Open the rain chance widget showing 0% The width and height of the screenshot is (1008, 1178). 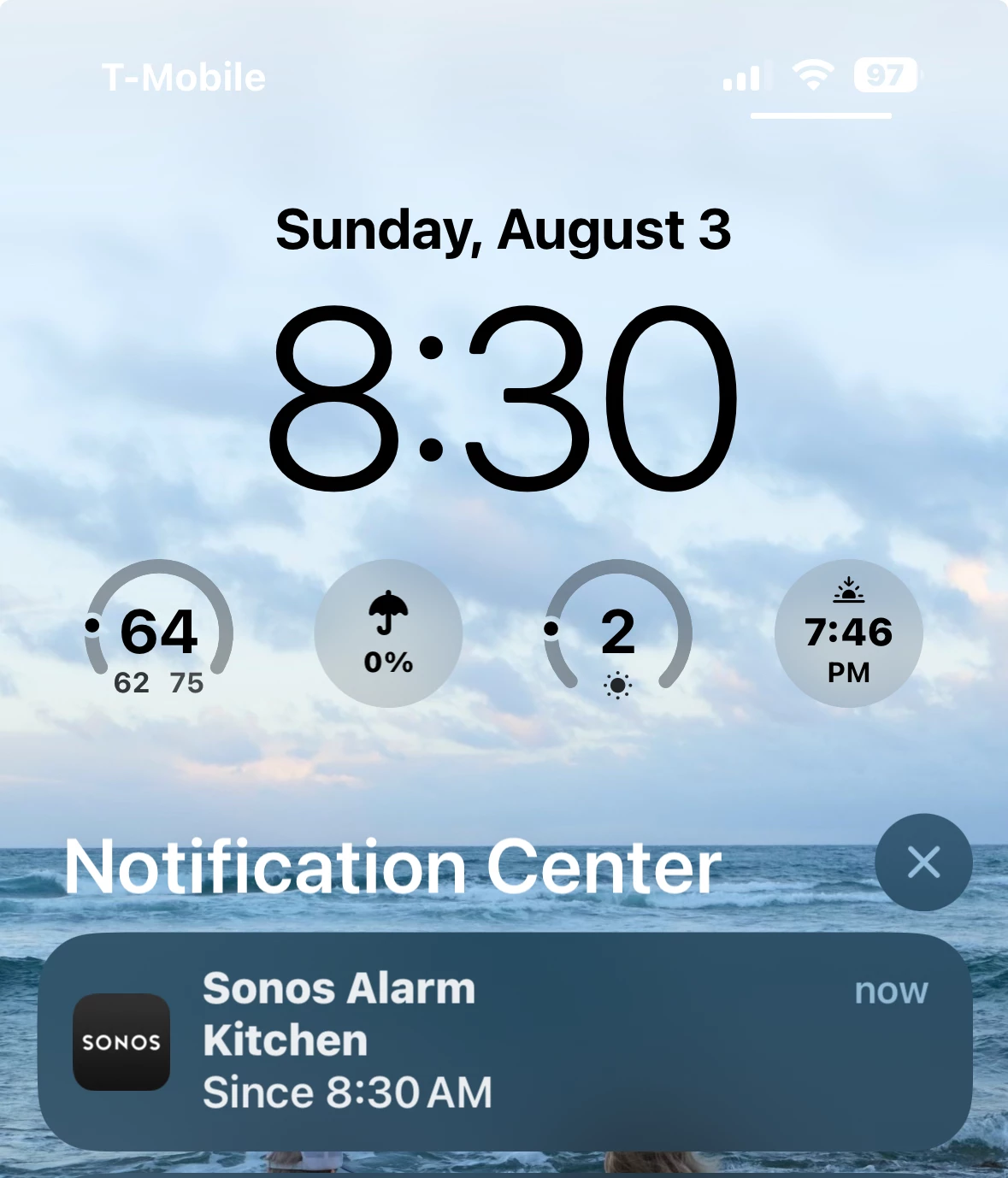[388, 633]
